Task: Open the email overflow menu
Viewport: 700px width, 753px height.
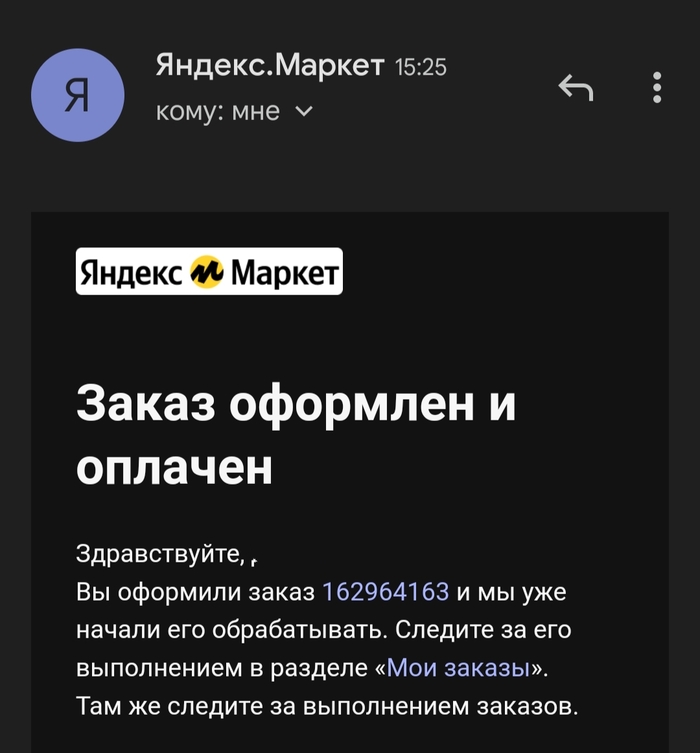Action: click(x=657, y=88)
